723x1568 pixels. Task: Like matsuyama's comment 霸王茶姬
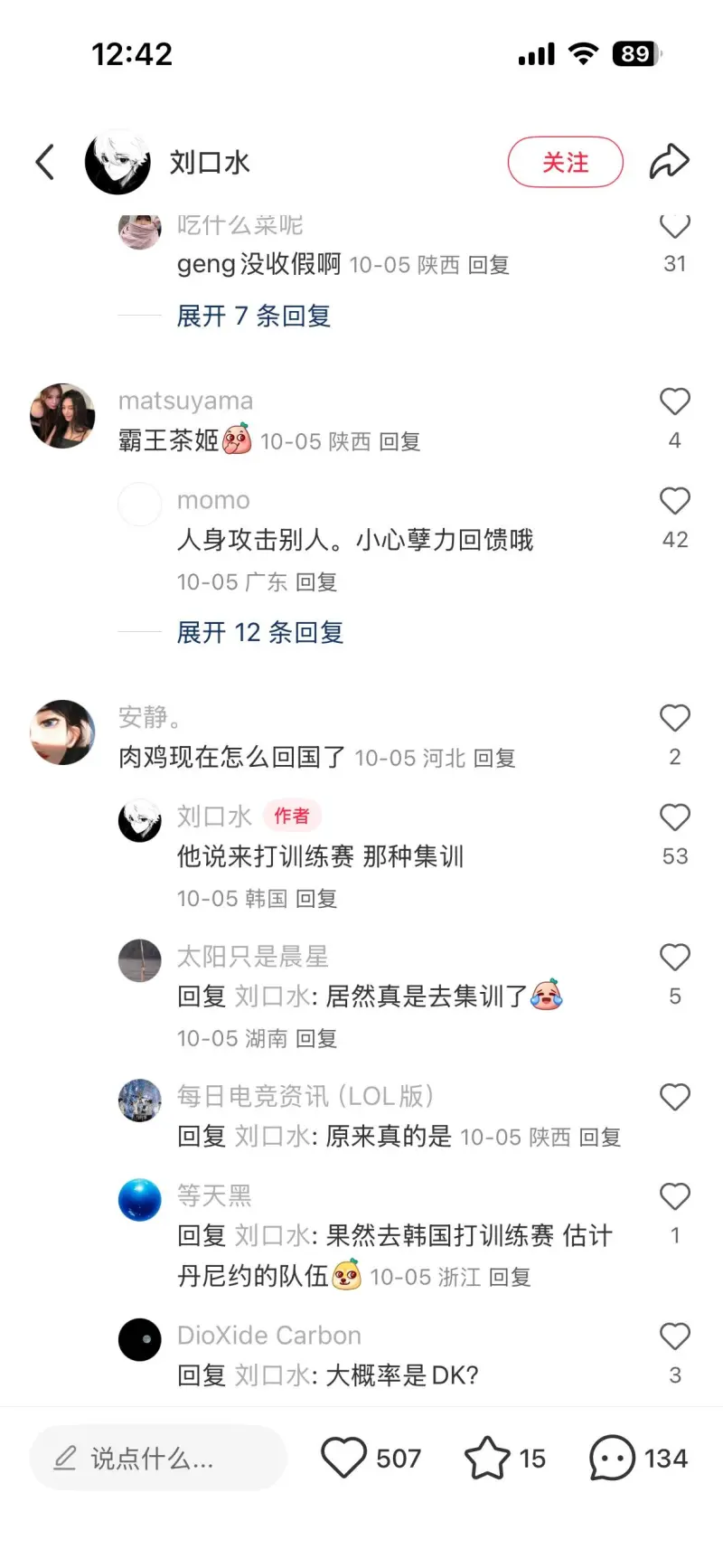coord(674,401)
